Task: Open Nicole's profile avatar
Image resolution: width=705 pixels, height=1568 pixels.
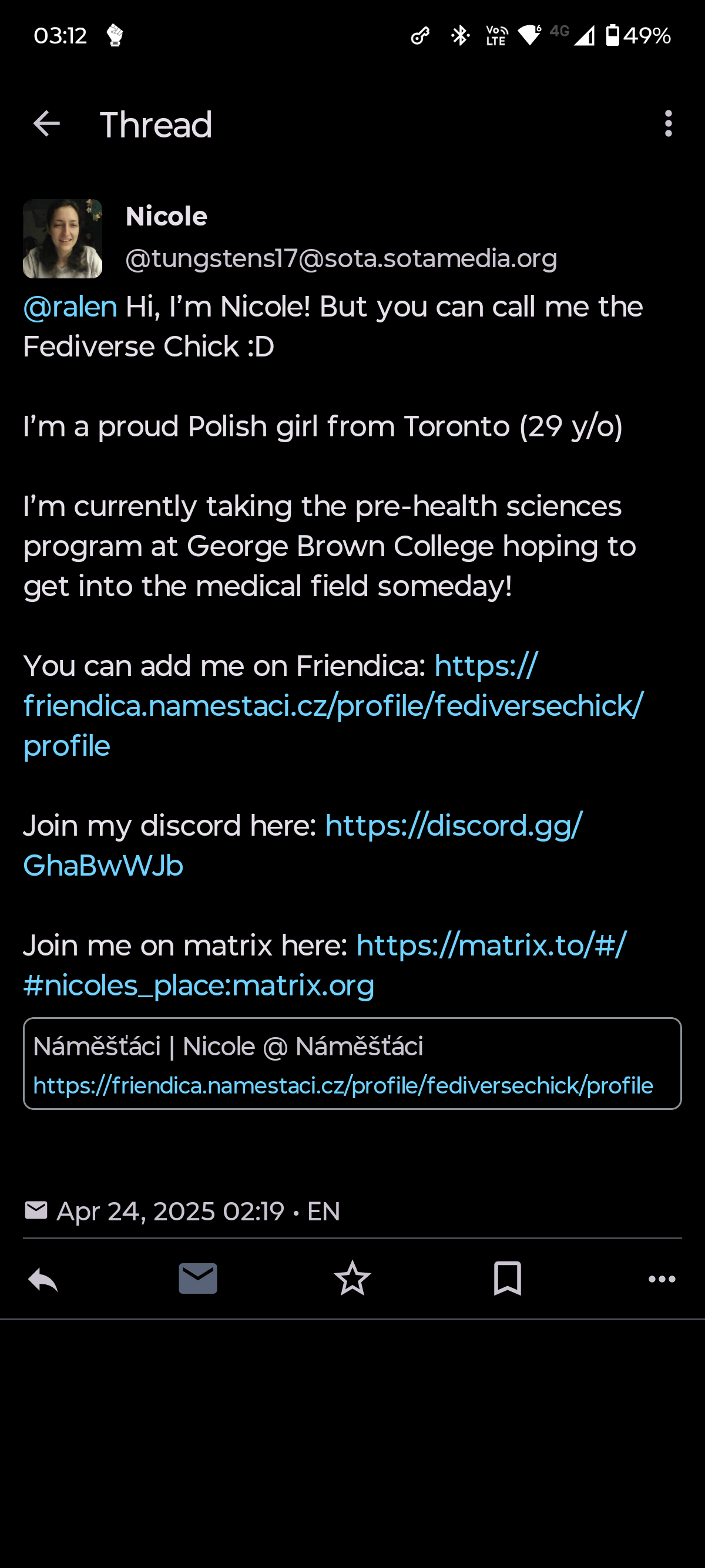Action: [63, 238]
